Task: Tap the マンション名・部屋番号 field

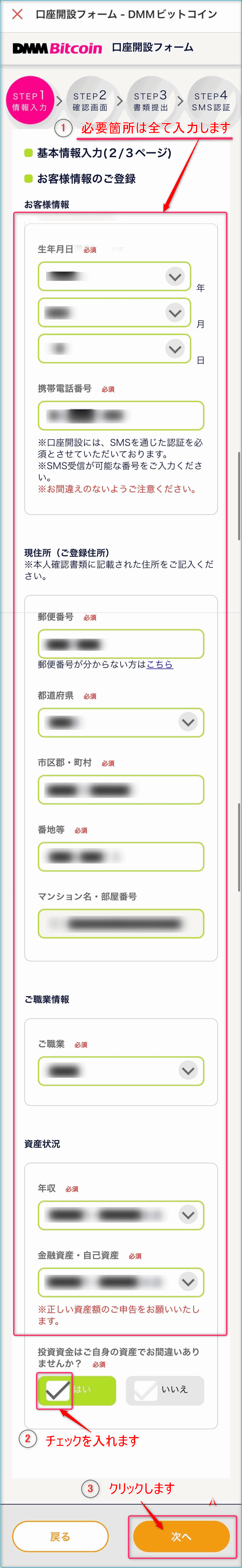Action: pyautogui.click(x=121, y=924)
